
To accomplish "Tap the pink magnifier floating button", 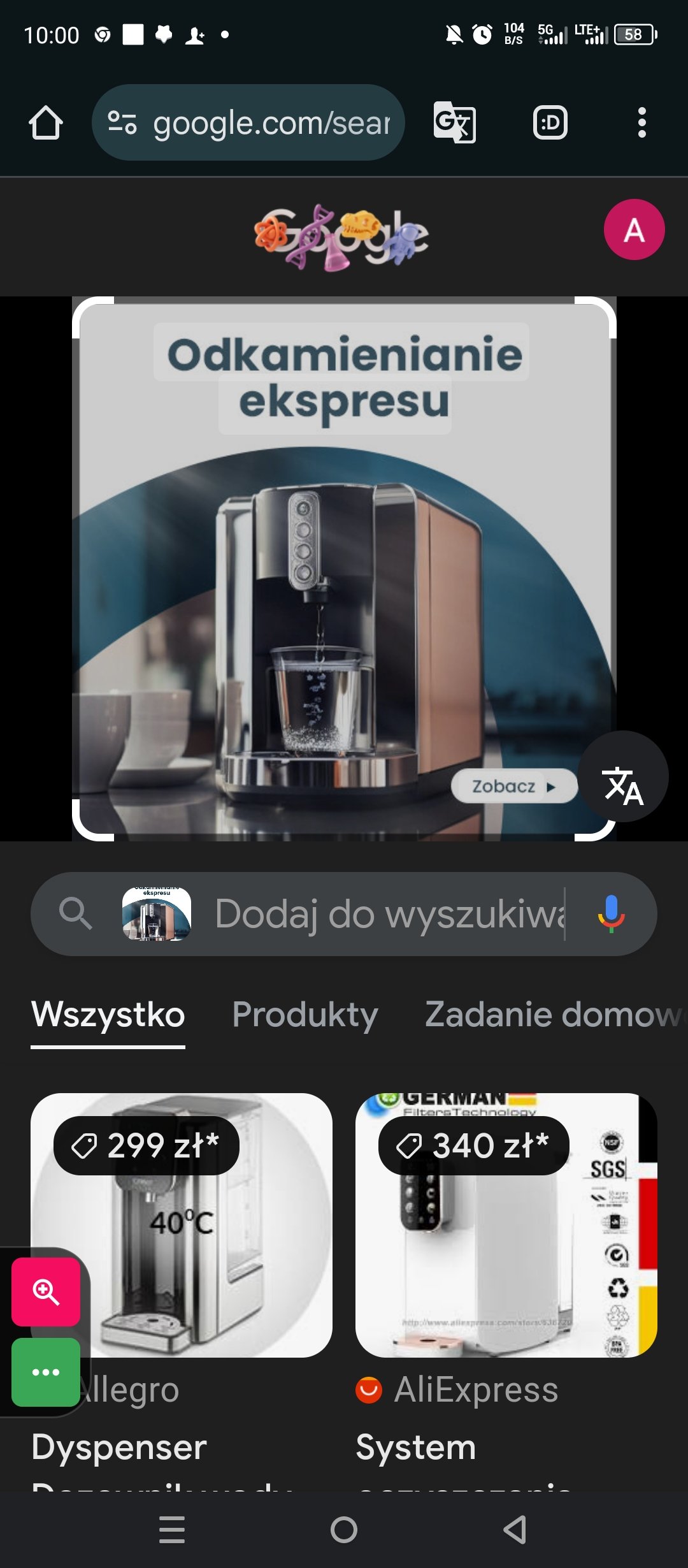I will [x=46, y=1291].
